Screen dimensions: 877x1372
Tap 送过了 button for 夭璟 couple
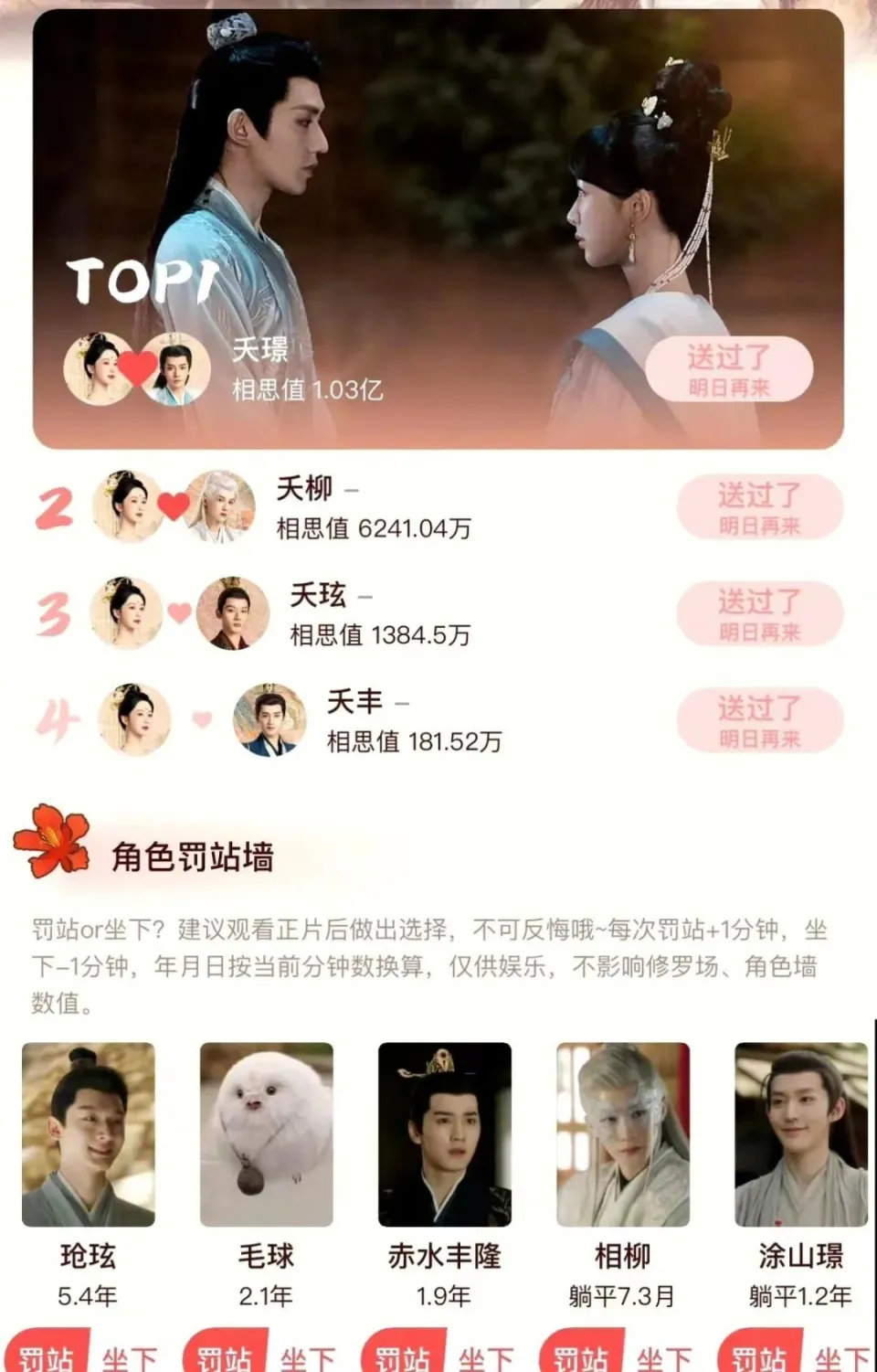[x=729, y=368]
